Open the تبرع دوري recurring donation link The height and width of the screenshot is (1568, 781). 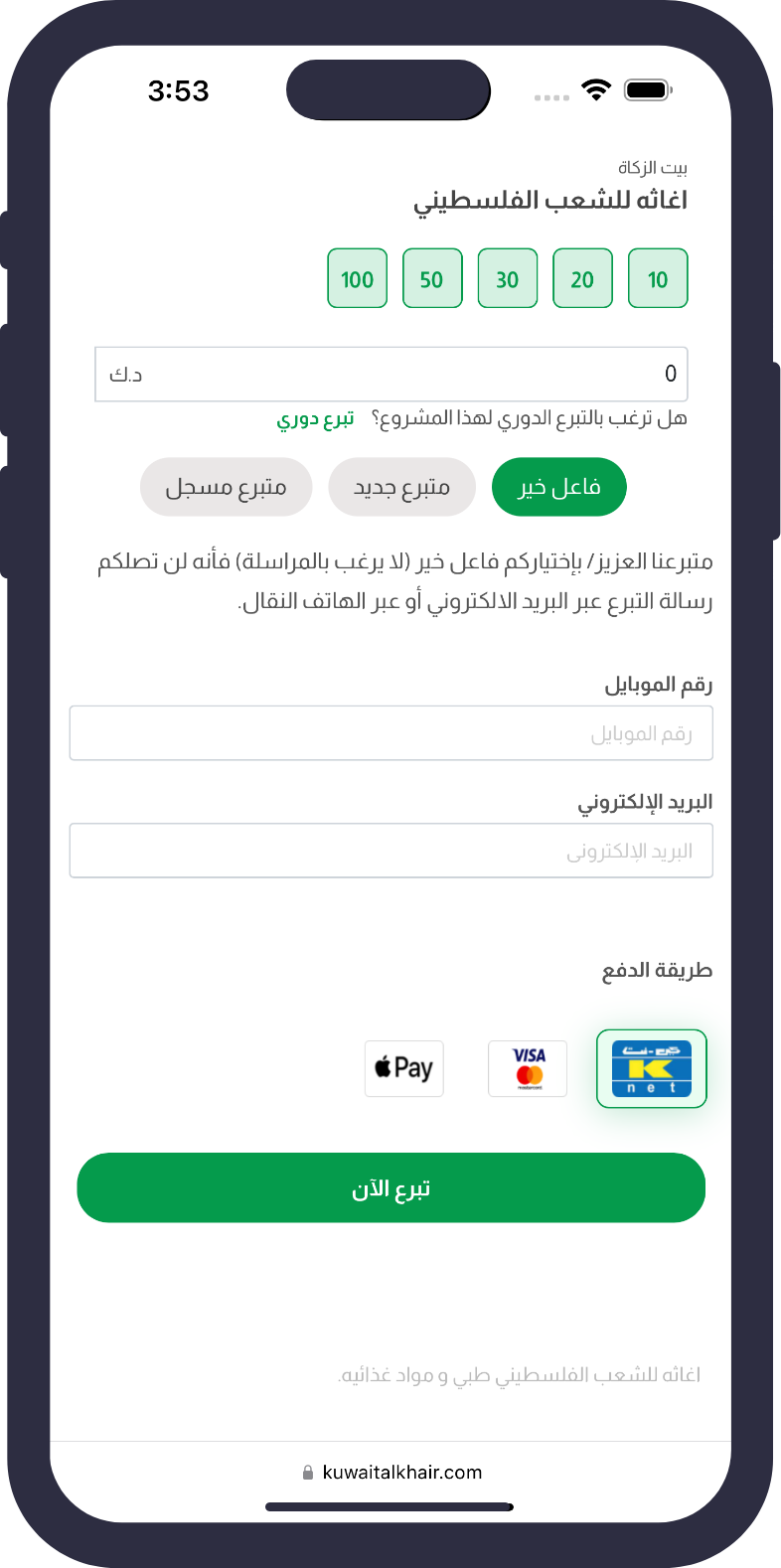[315, 418]
